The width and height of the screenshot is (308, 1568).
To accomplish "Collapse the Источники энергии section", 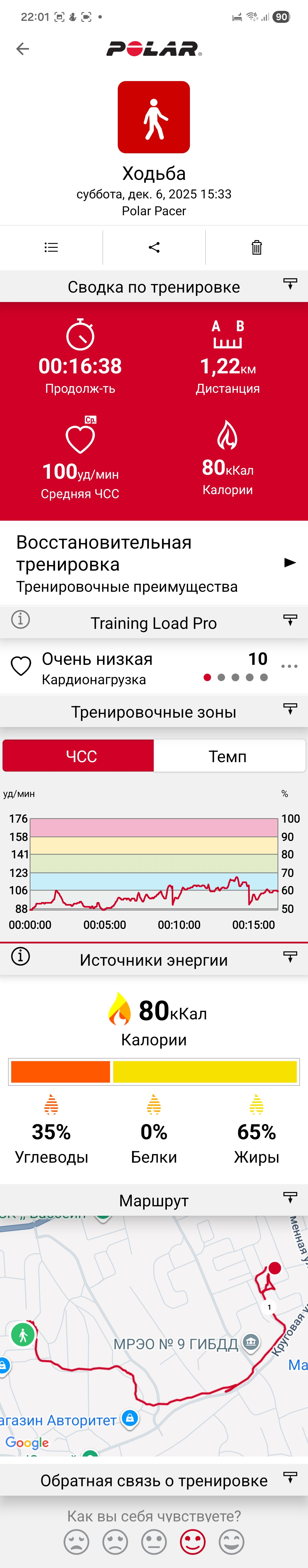I will click(290, 957).
